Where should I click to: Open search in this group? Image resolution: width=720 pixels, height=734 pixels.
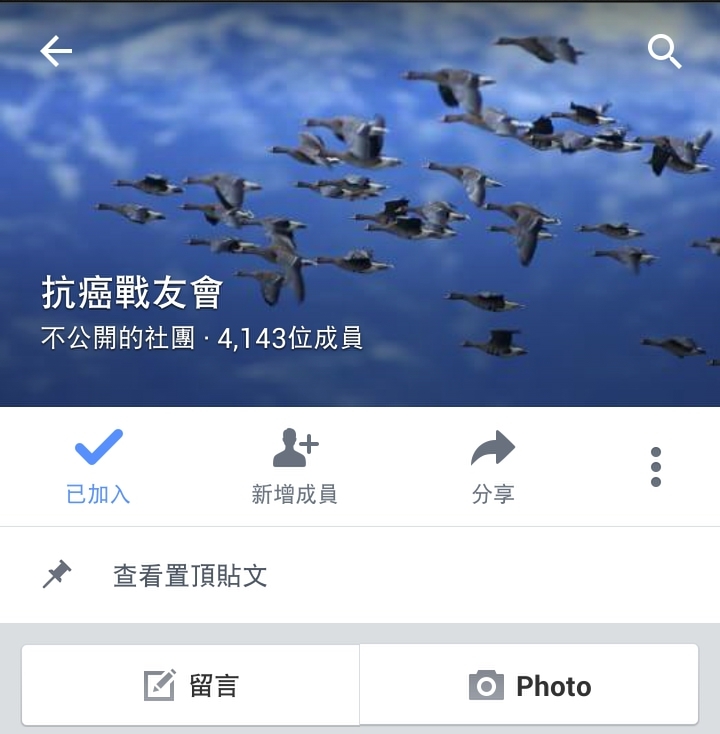664,51
